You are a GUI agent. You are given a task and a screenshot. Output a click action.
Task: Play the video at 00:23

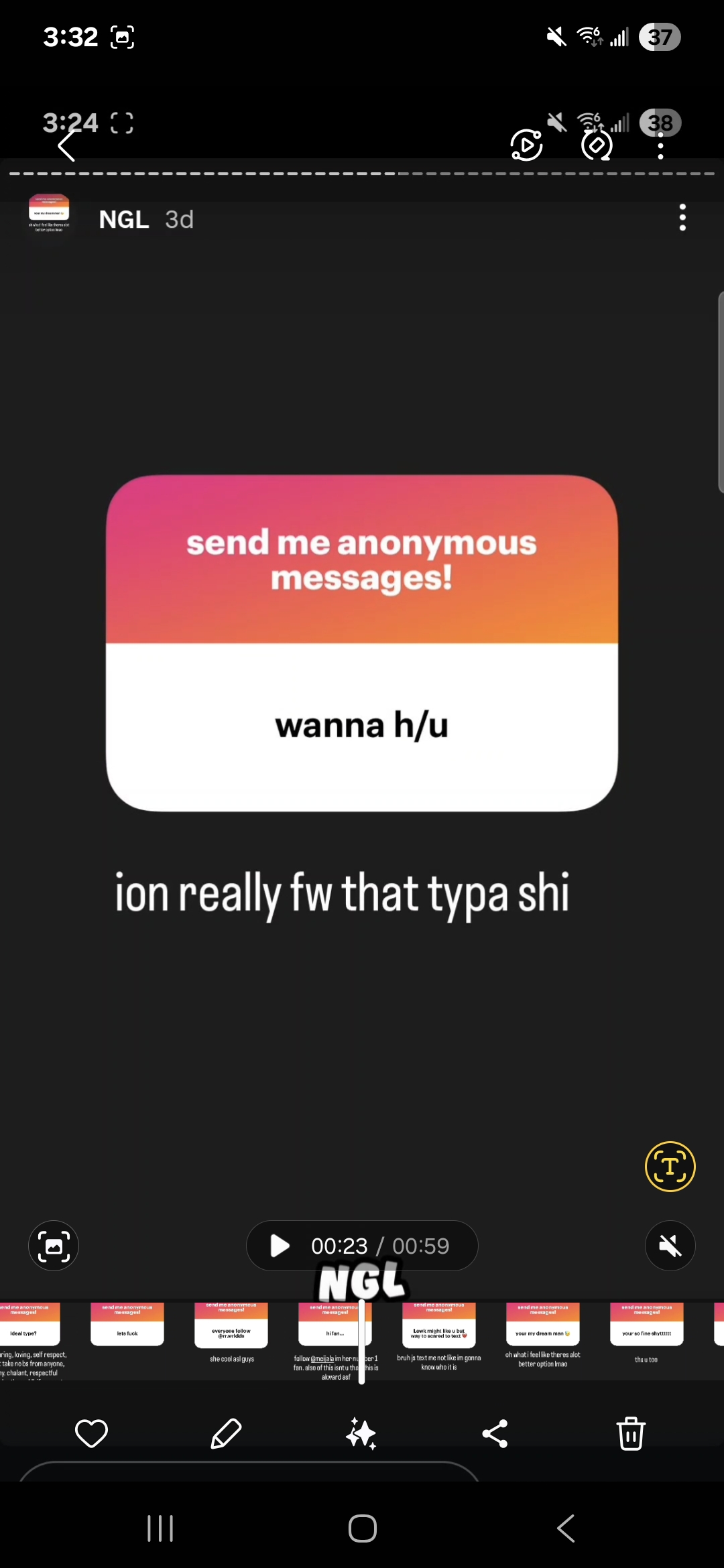[x=280, y=1246]
